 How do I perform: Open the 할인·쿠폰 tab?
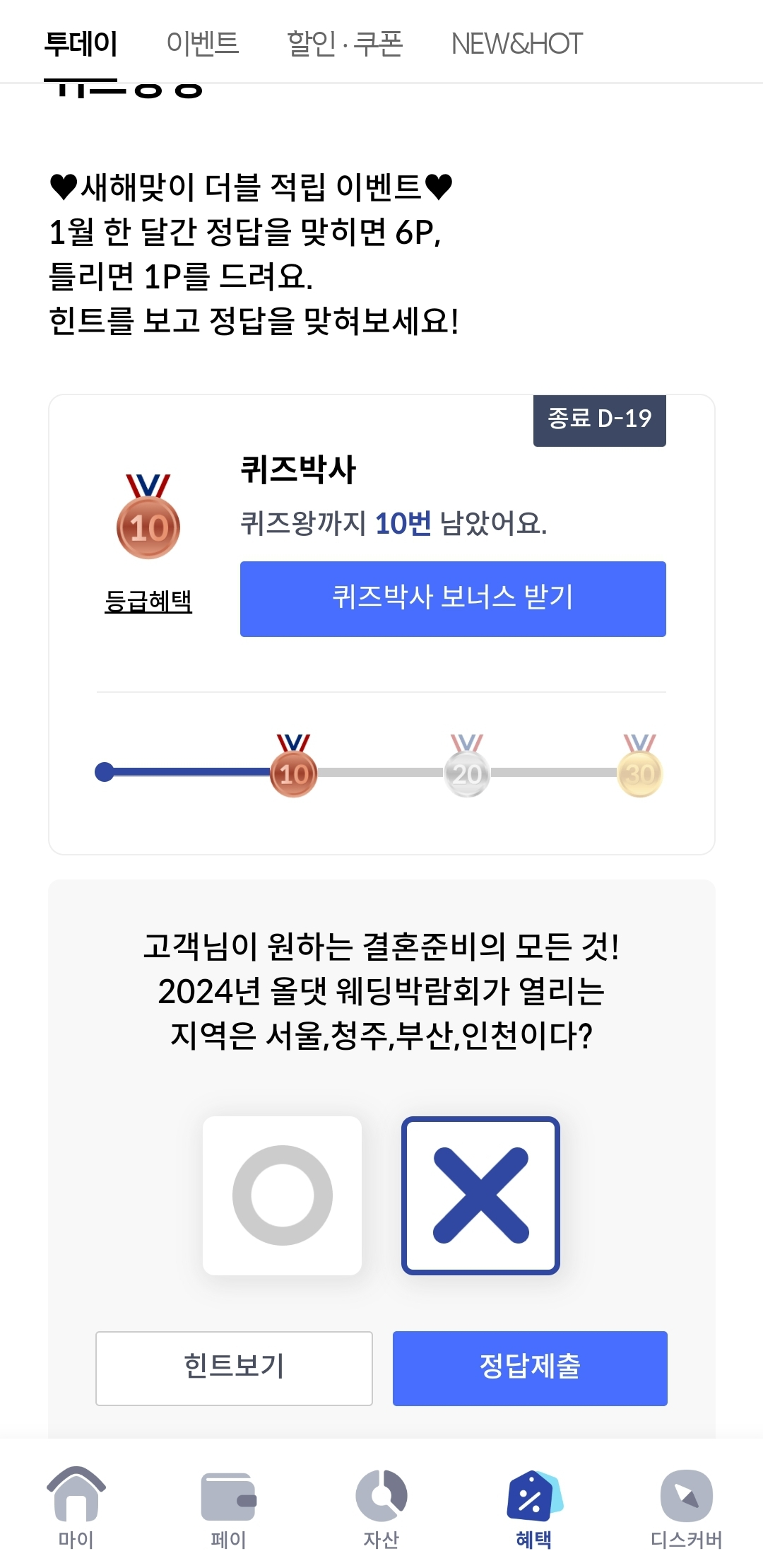345,44
